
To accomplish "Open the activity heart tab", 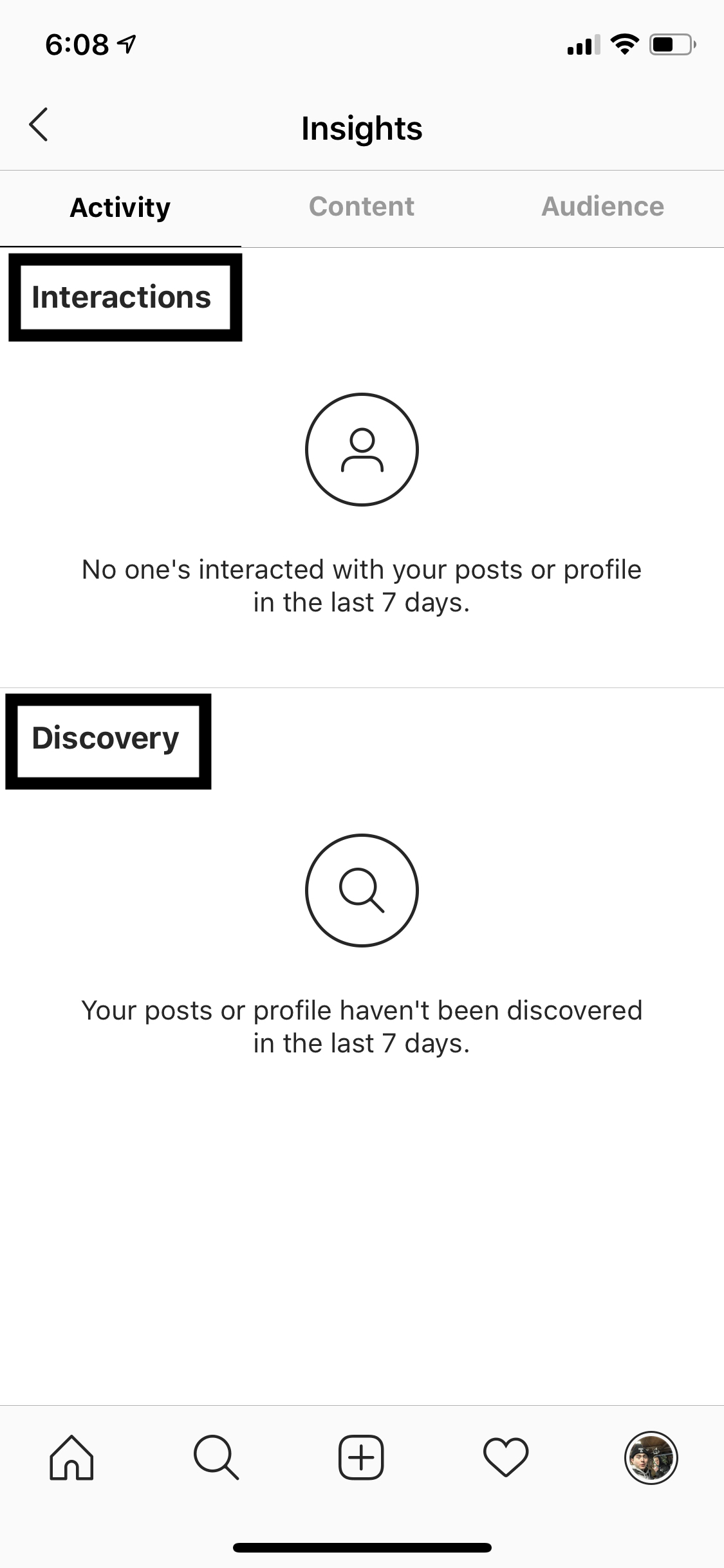I will coord(506,1458).
